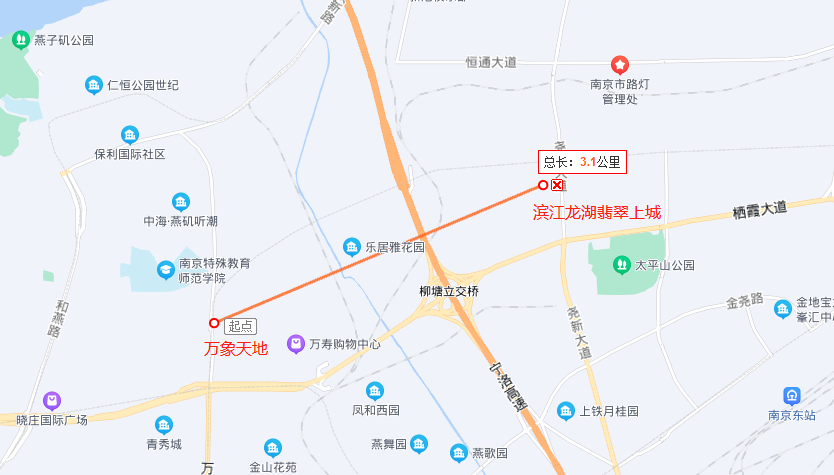Tap the 燕舞园 marker
Screen dimensions: 834x475
pyautogui.click(x=418, y=443)
